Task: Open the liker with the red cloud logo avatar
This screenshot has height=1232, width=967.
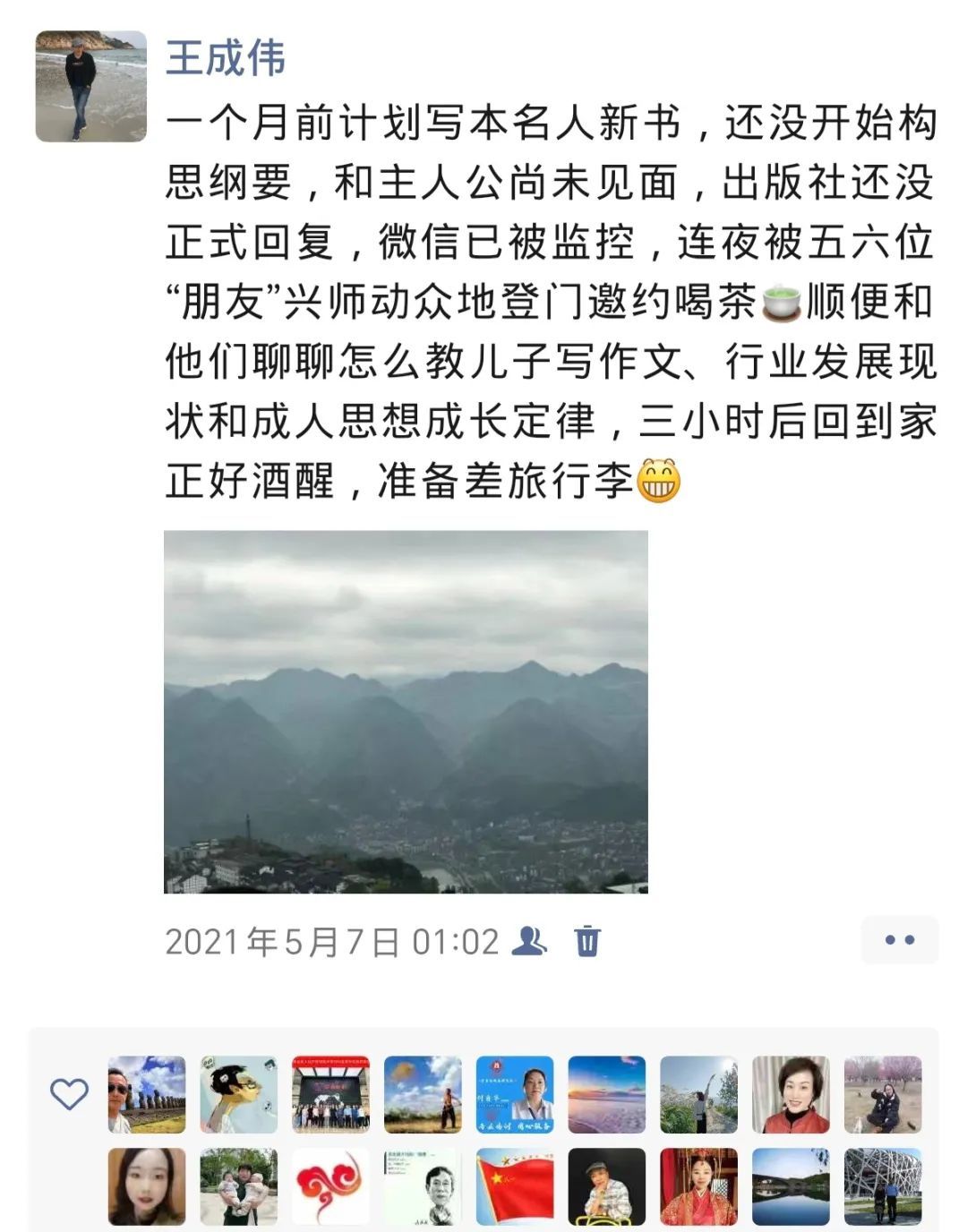Action: click(330, 1186)
